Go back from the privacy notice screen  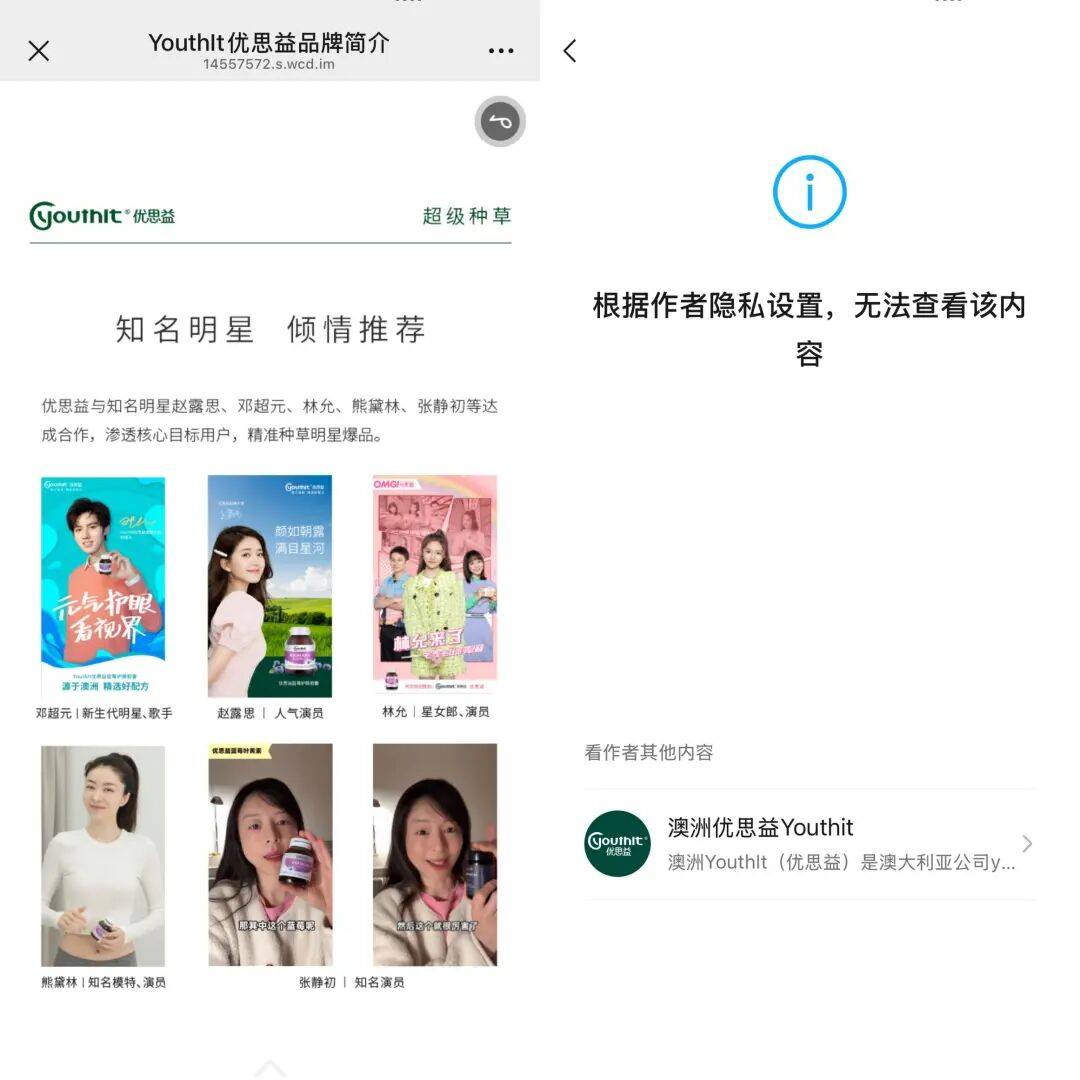pyautogui.click(x=570, y=51)
